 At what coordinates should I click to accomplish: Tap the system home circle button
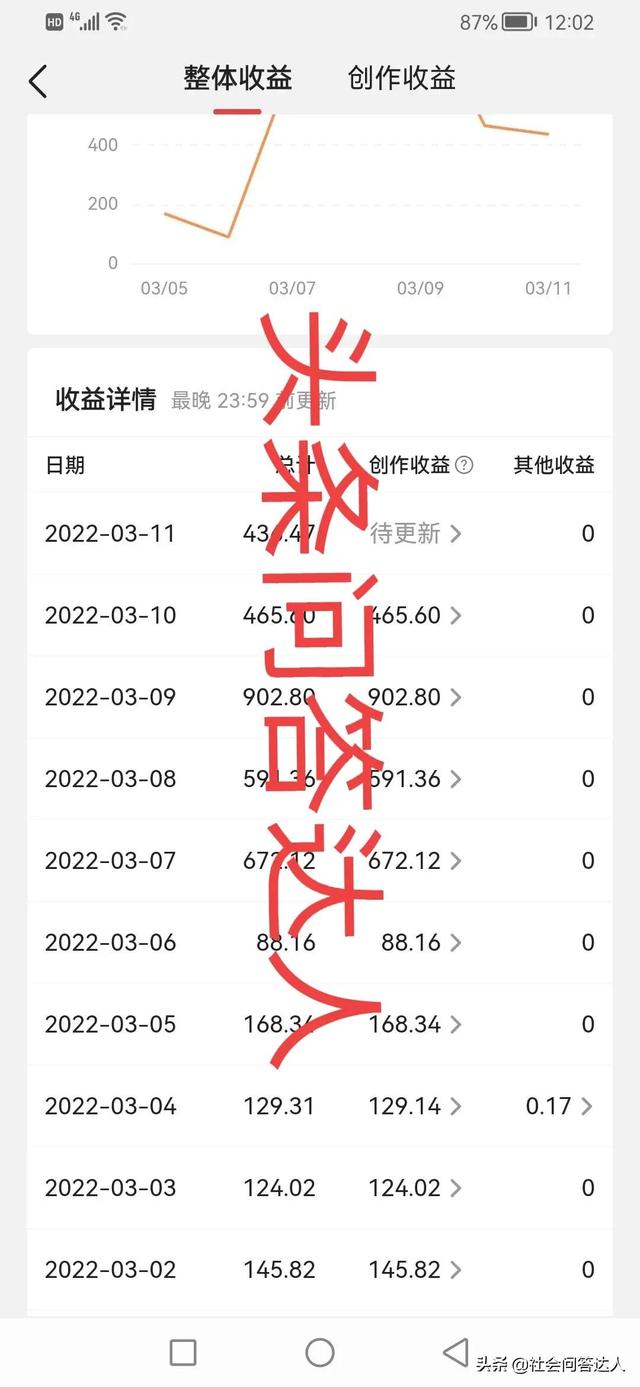[320, 1352]
